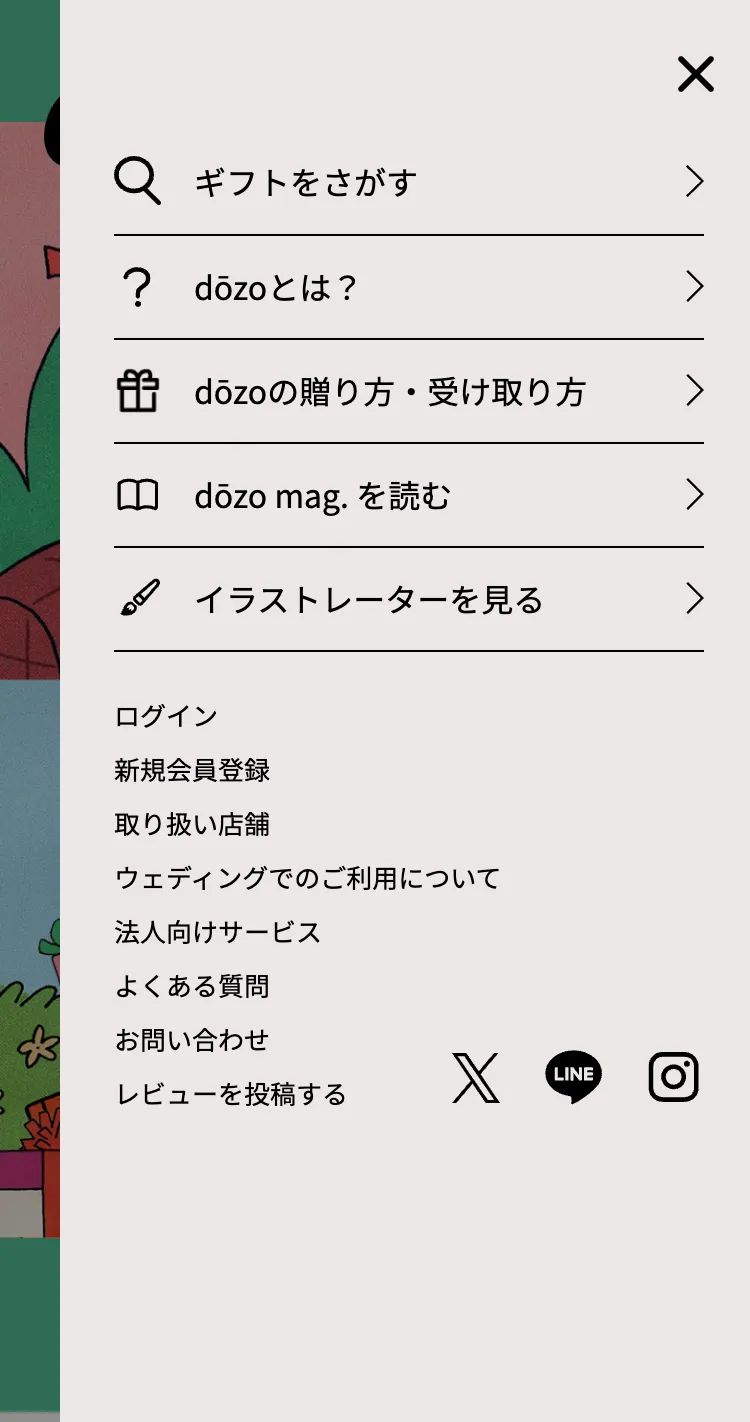Viewport: 750px width, 1422px height.
Task: Click the magnifying glass search icon
Action: [x=138, y=180]
